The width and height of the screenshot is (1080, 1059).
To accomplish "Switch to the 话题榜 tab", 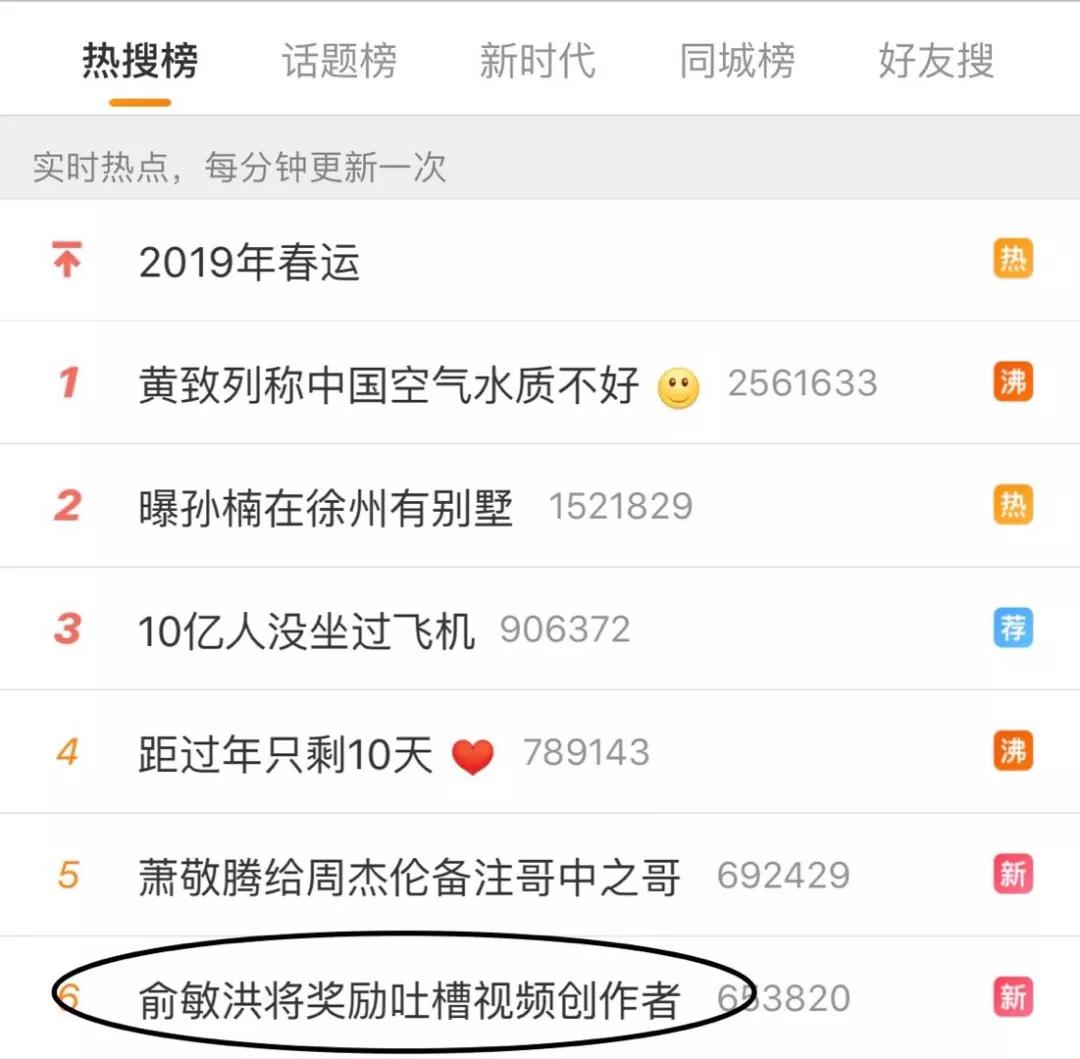I will (x=339, y=61).
